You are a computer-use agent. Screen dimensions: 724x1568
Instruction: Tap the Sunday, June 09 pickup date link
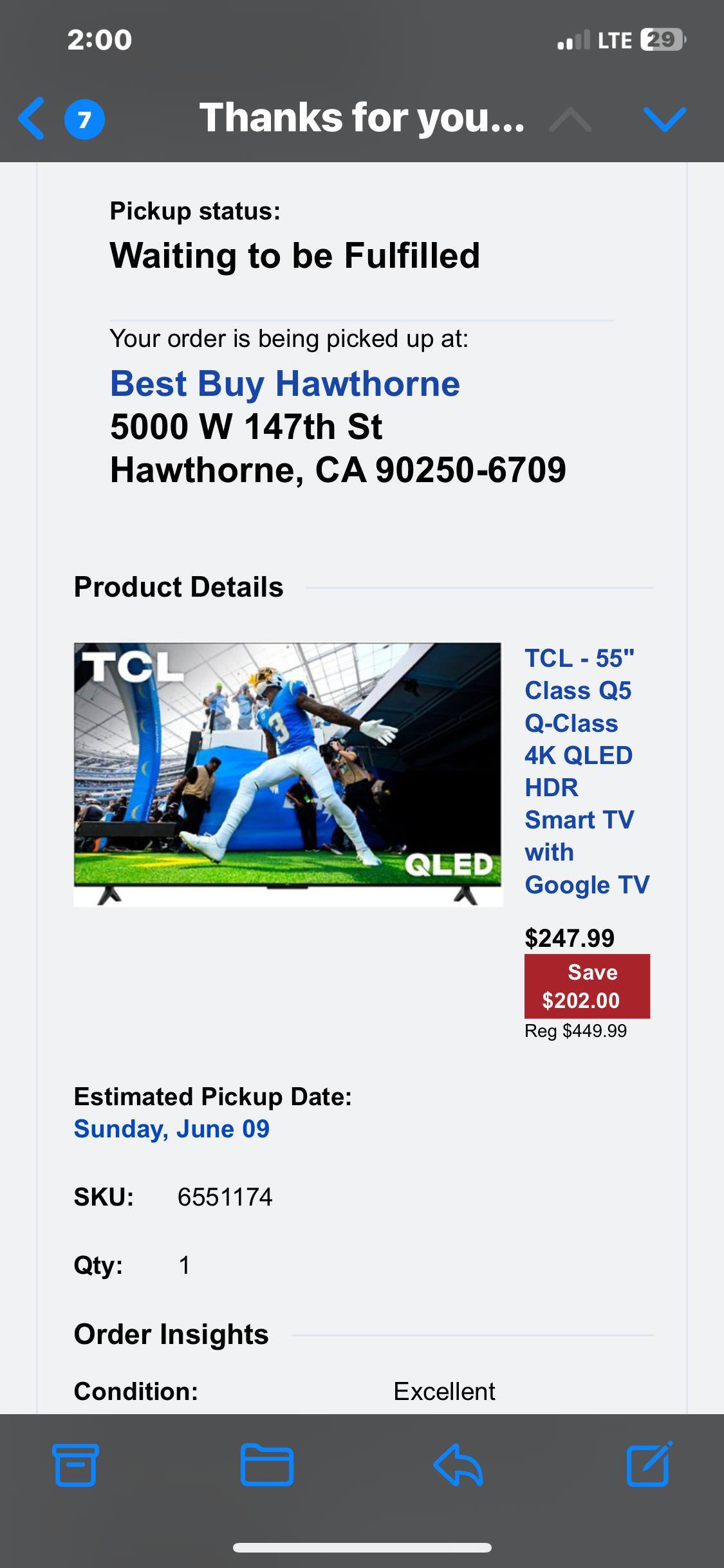coord(172,1128)
